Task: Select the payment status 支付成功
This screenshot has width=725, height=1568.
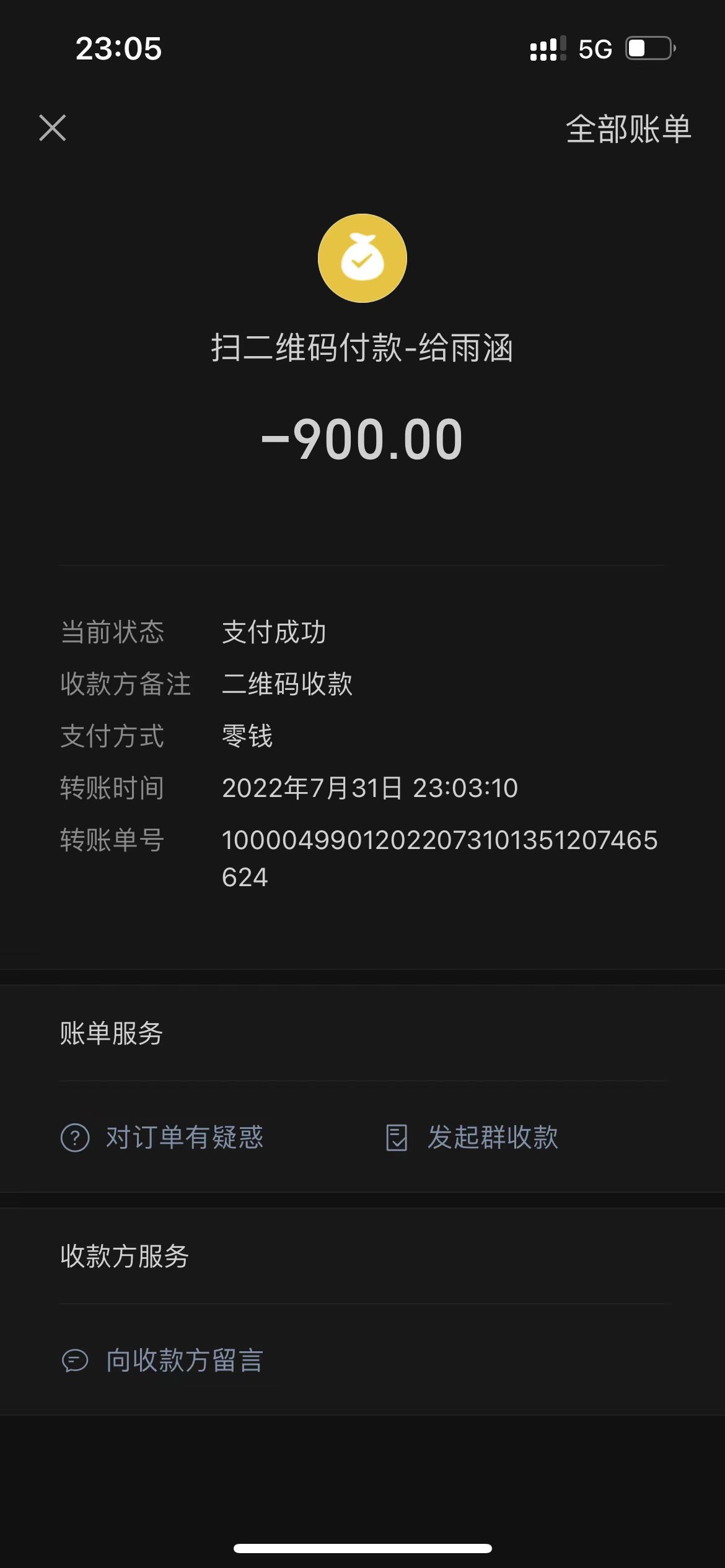Action: point(275,633)
